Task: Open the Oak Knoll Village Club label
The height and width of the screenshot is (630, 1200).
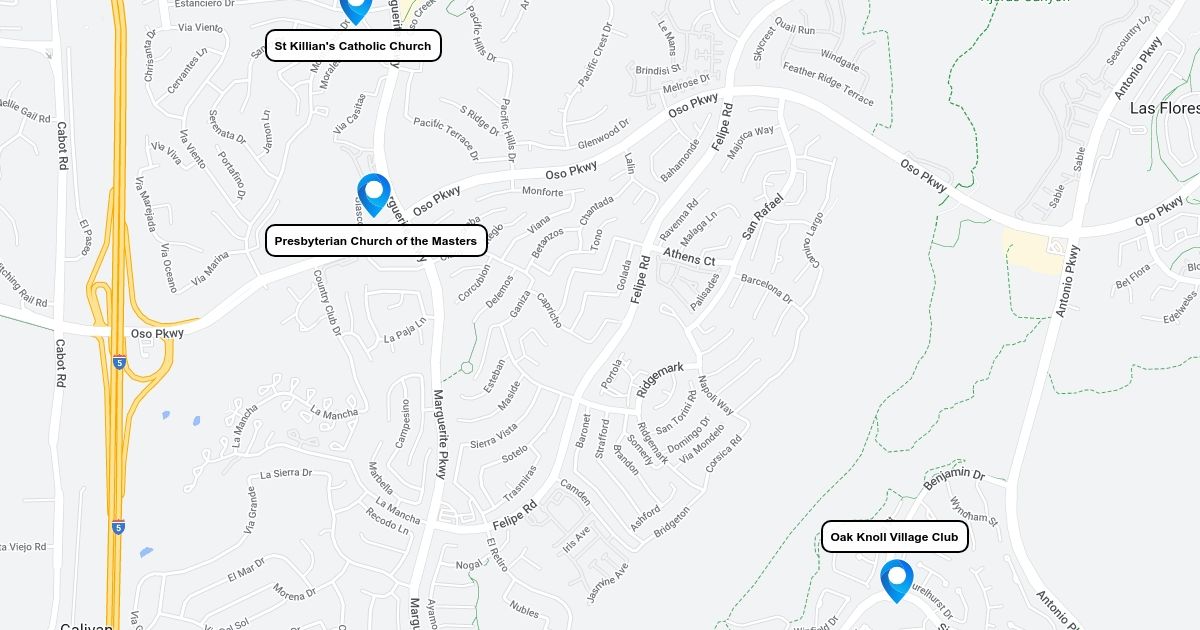Action: [895, 537]
